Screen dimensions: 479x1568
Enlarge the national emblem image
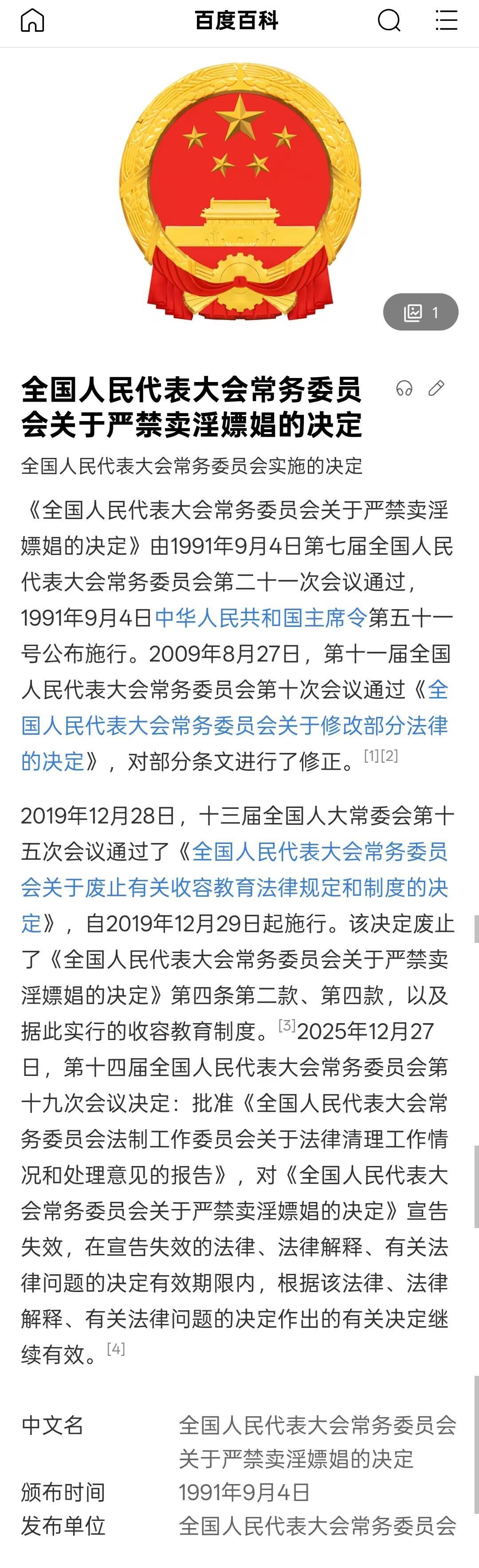[x=240, y=192]
